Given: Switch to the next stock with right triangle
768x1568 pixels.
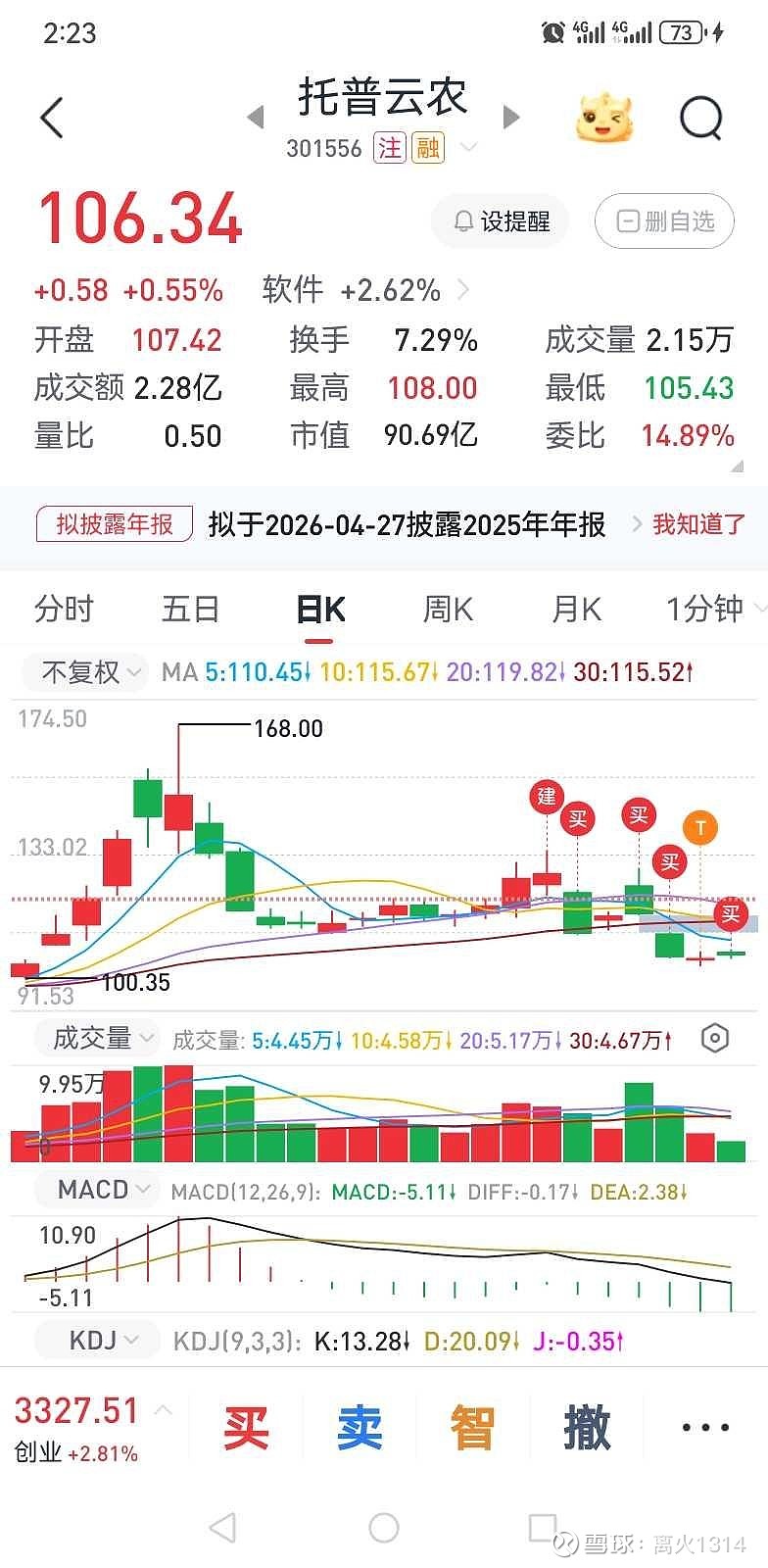Looking at the screenshot, I should tap(510, 119).
